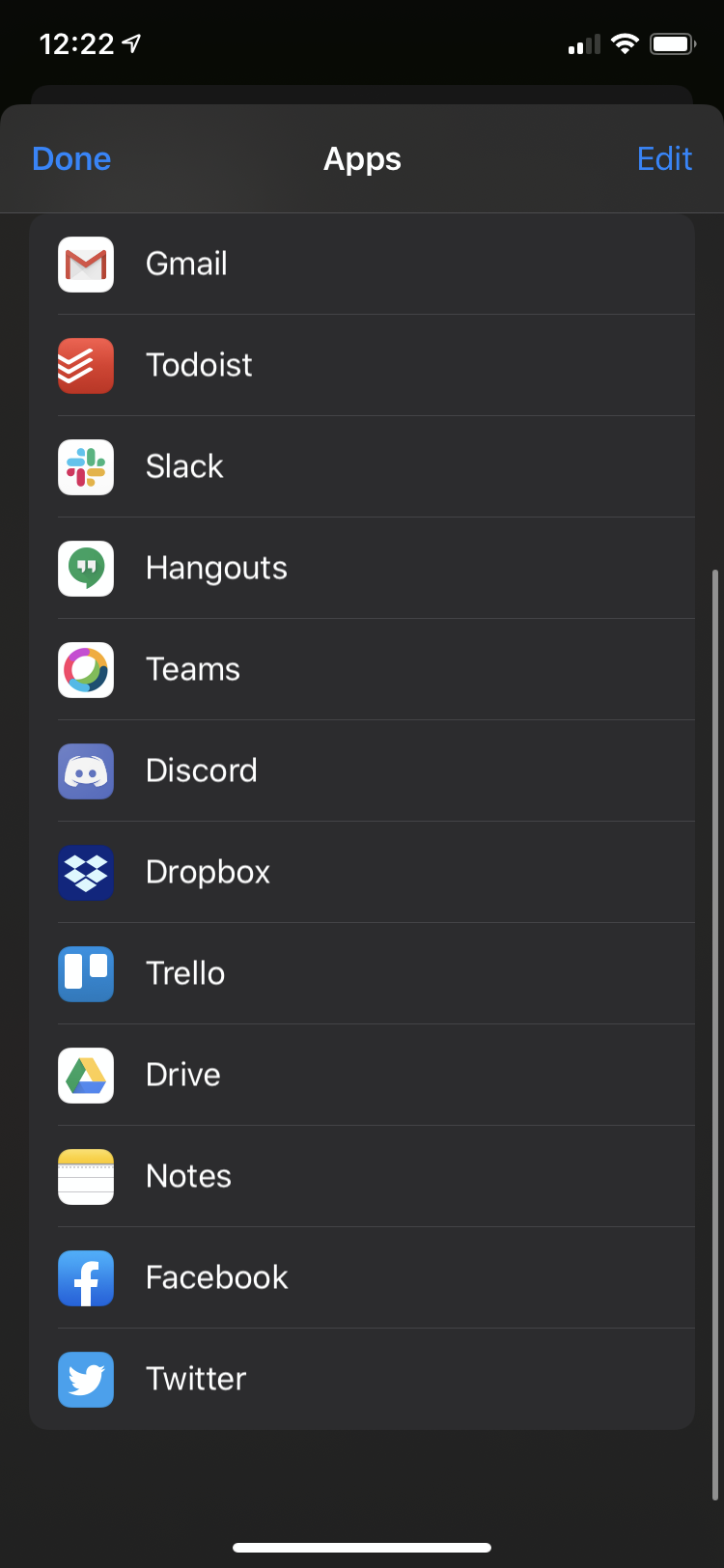Open Edit to customize app list
724x1568 pixels.
[664, 158]
